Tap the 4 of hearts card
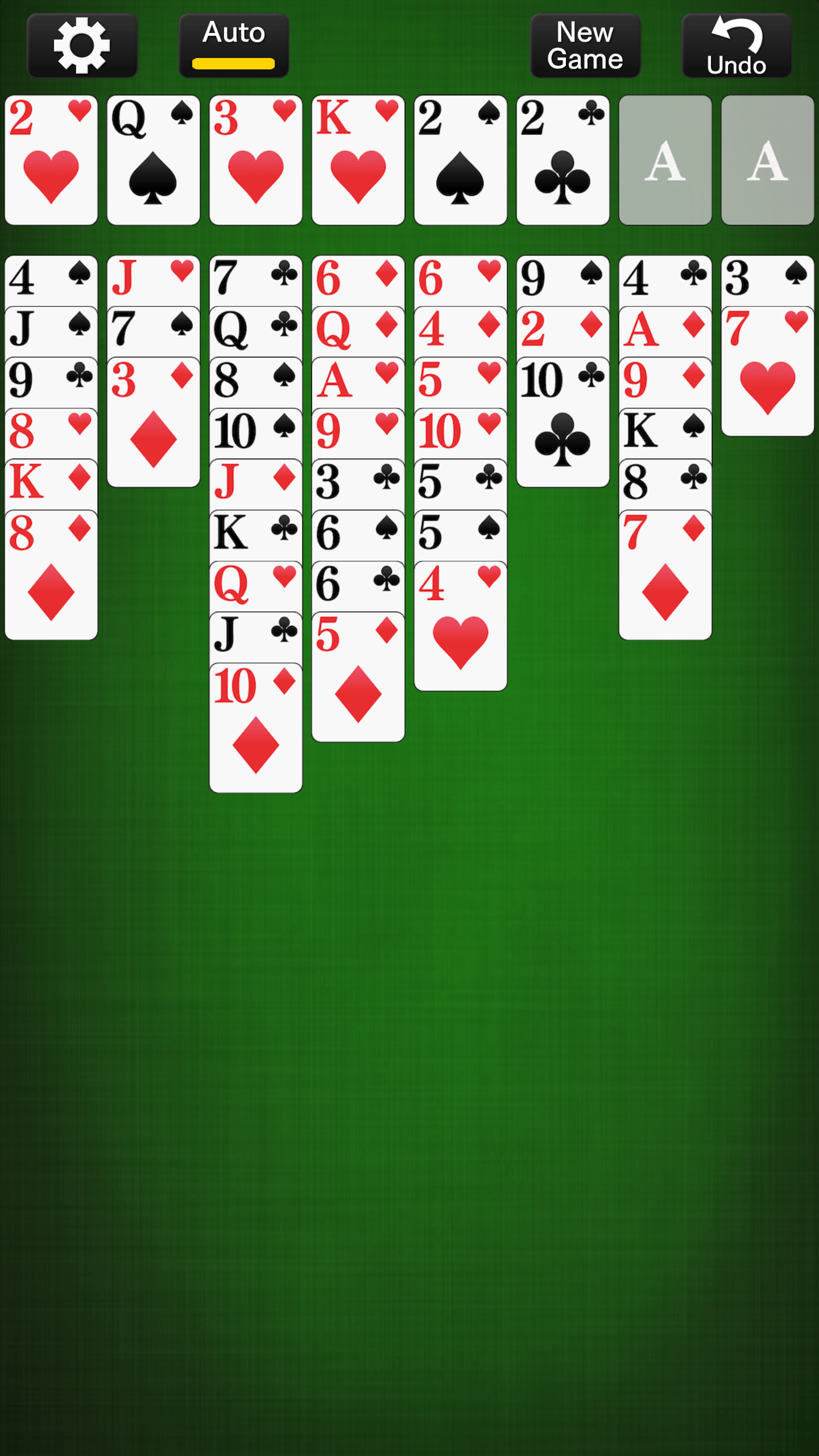 coord(461,626)
